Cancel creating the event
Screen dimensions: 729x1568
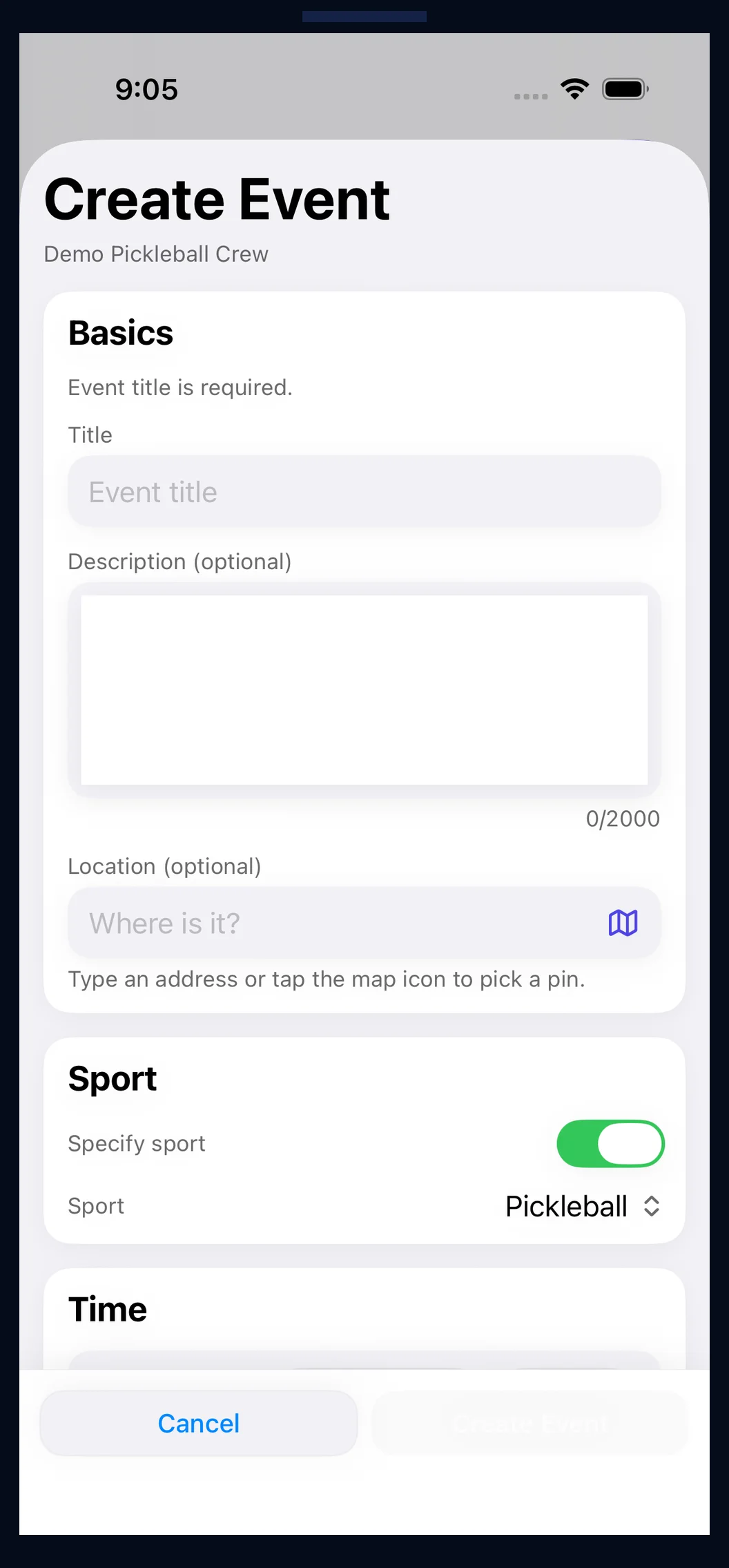199,1423
